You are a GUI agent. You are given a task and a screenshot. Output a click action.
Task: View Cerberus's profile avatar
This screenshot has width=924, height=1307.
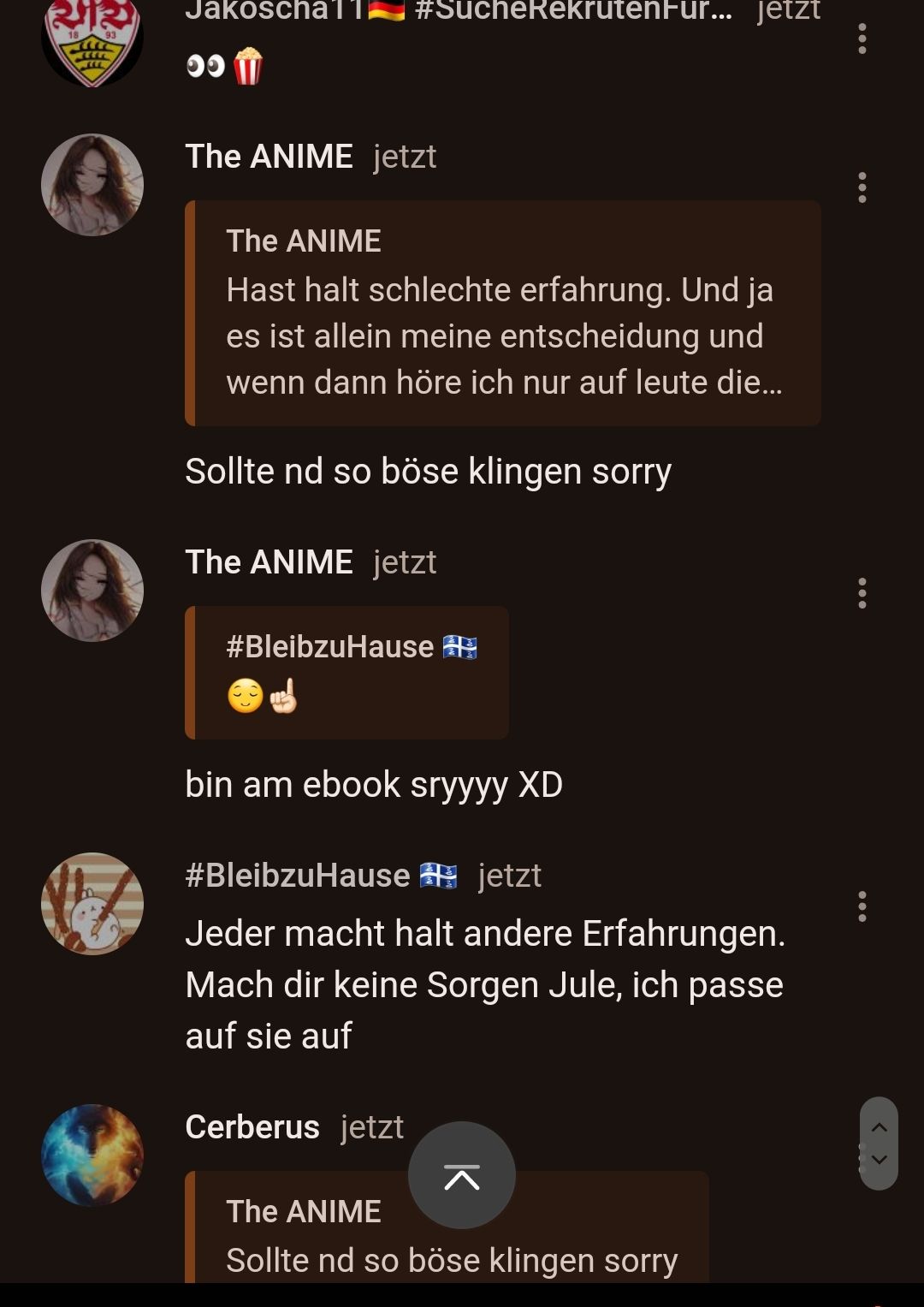(92, 1156)
